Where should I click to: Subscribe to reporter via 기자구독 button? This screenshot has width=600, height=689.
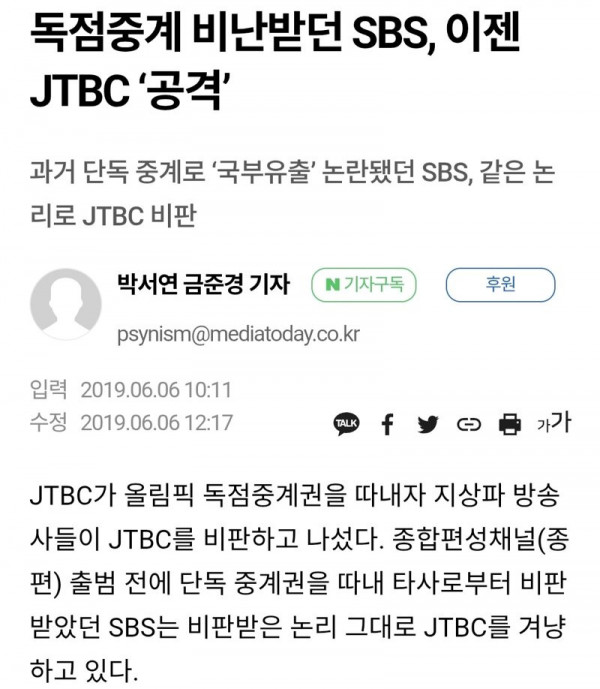pyautogui.click(x=364, y=284)
